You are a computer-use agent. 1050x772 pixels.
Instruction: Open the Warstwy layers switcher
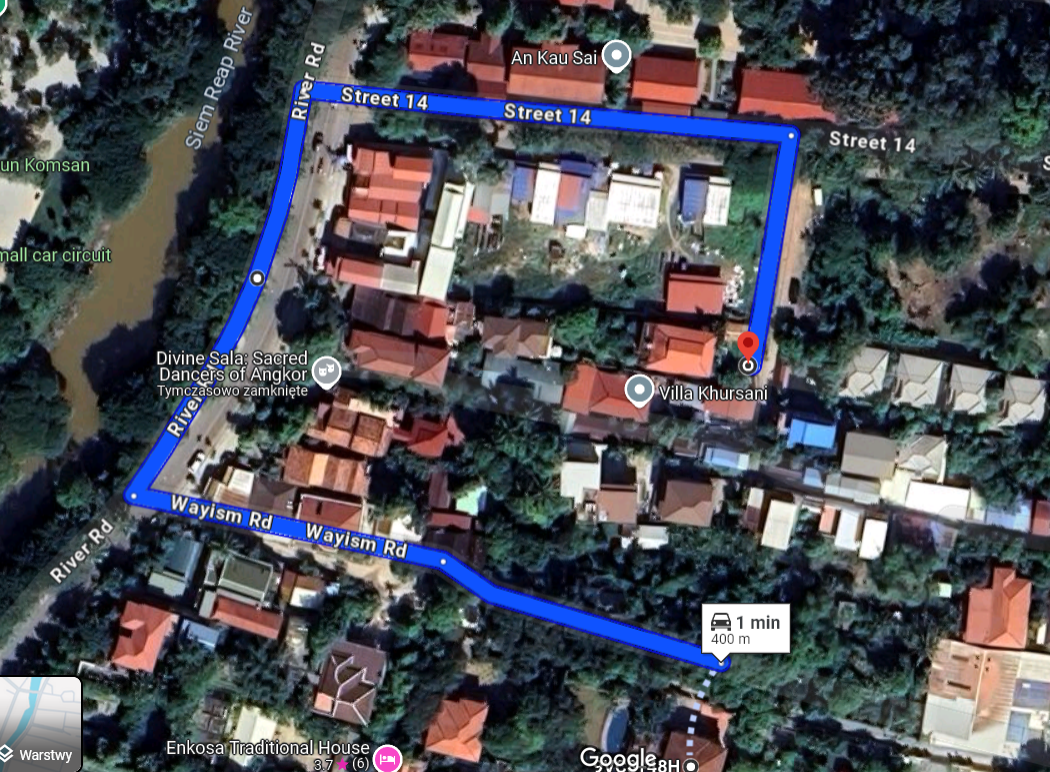[40, 722]
